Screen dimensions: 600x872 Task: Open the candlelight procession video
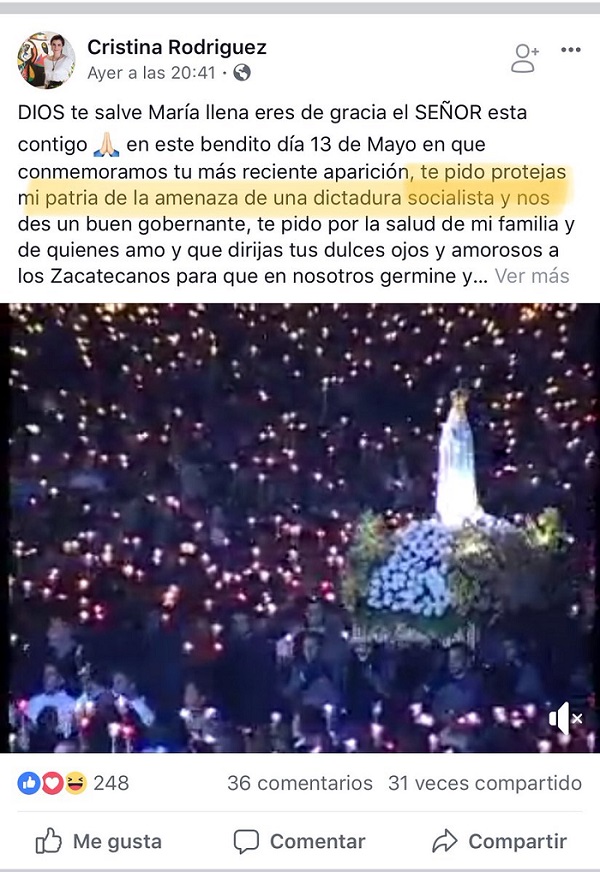(300, 520)
